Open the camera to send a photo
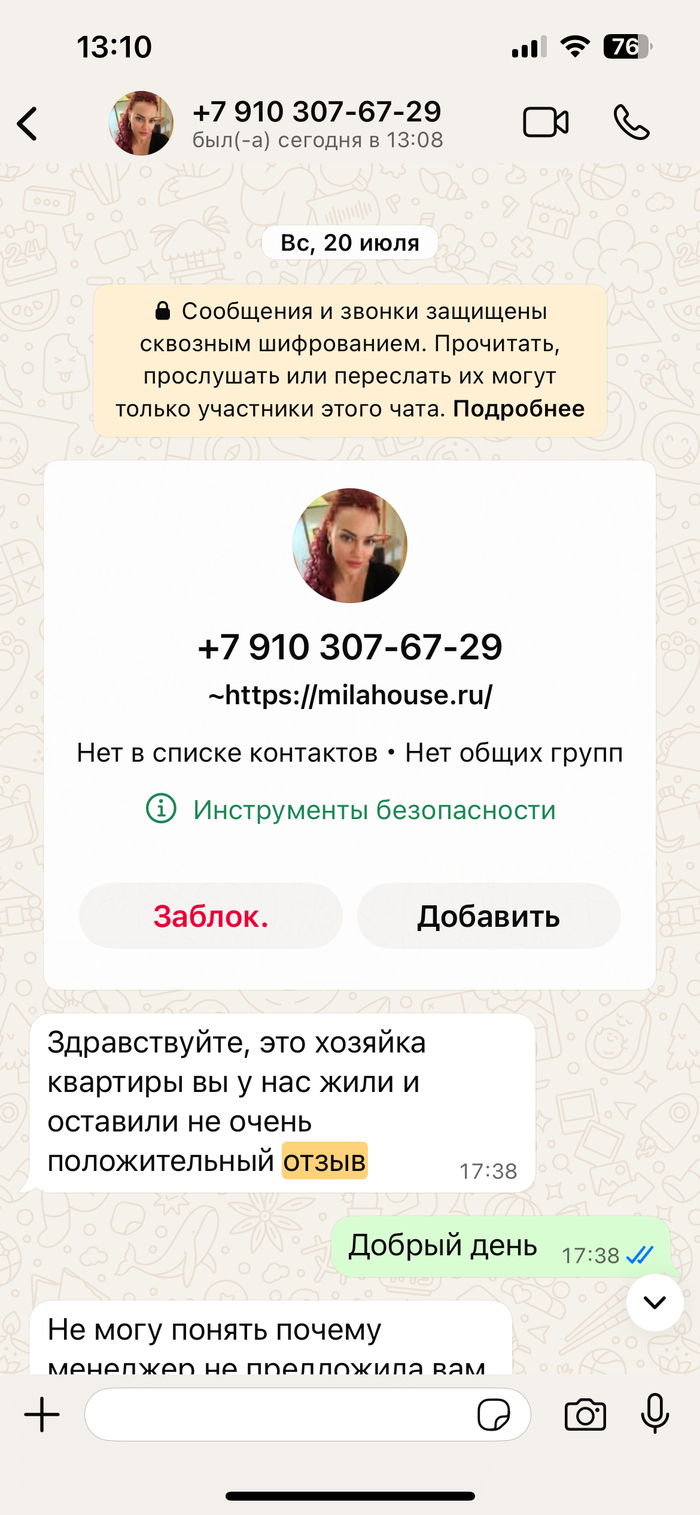700x1515 pixels. tap(585, 1415)
